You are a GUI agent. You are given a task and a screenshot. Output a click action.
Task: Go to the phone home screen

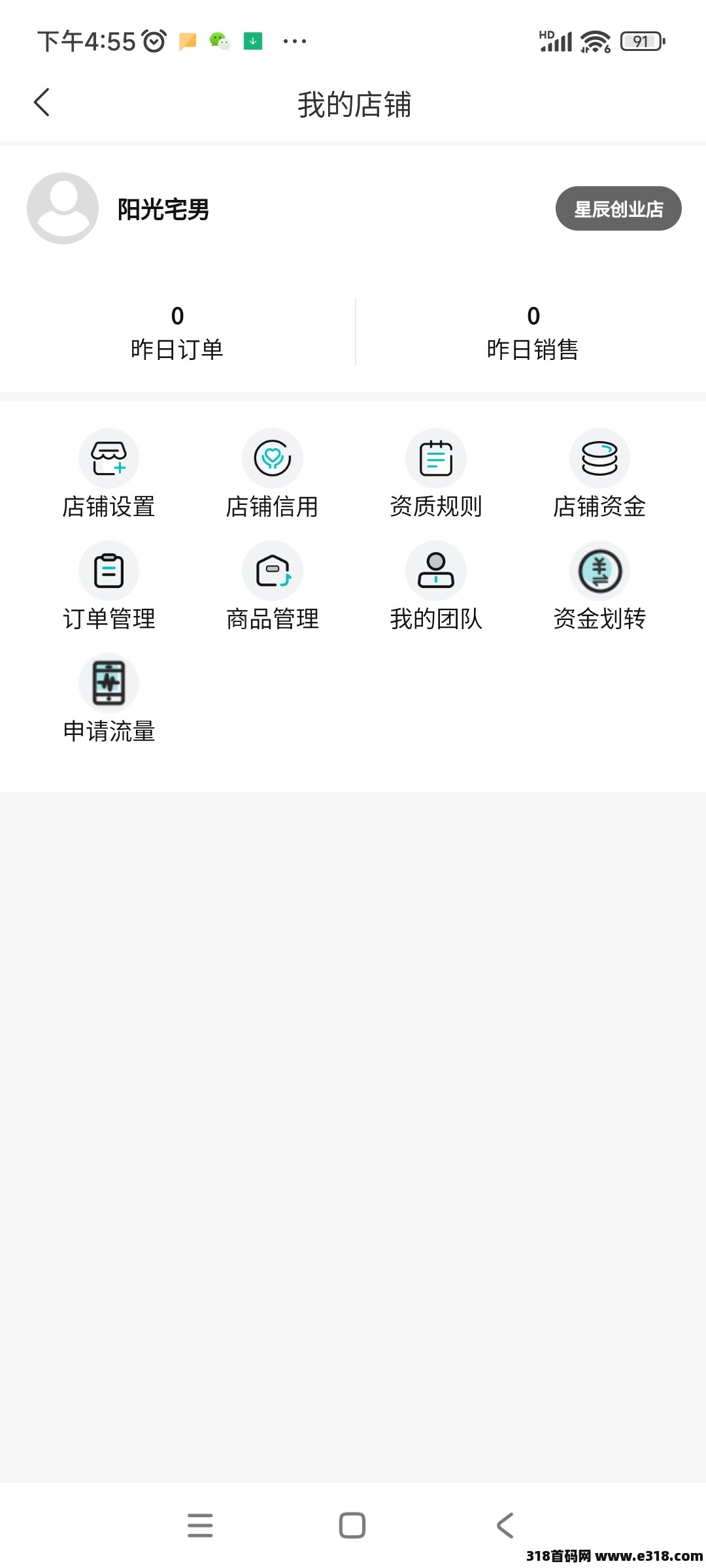pos(352,1525)
